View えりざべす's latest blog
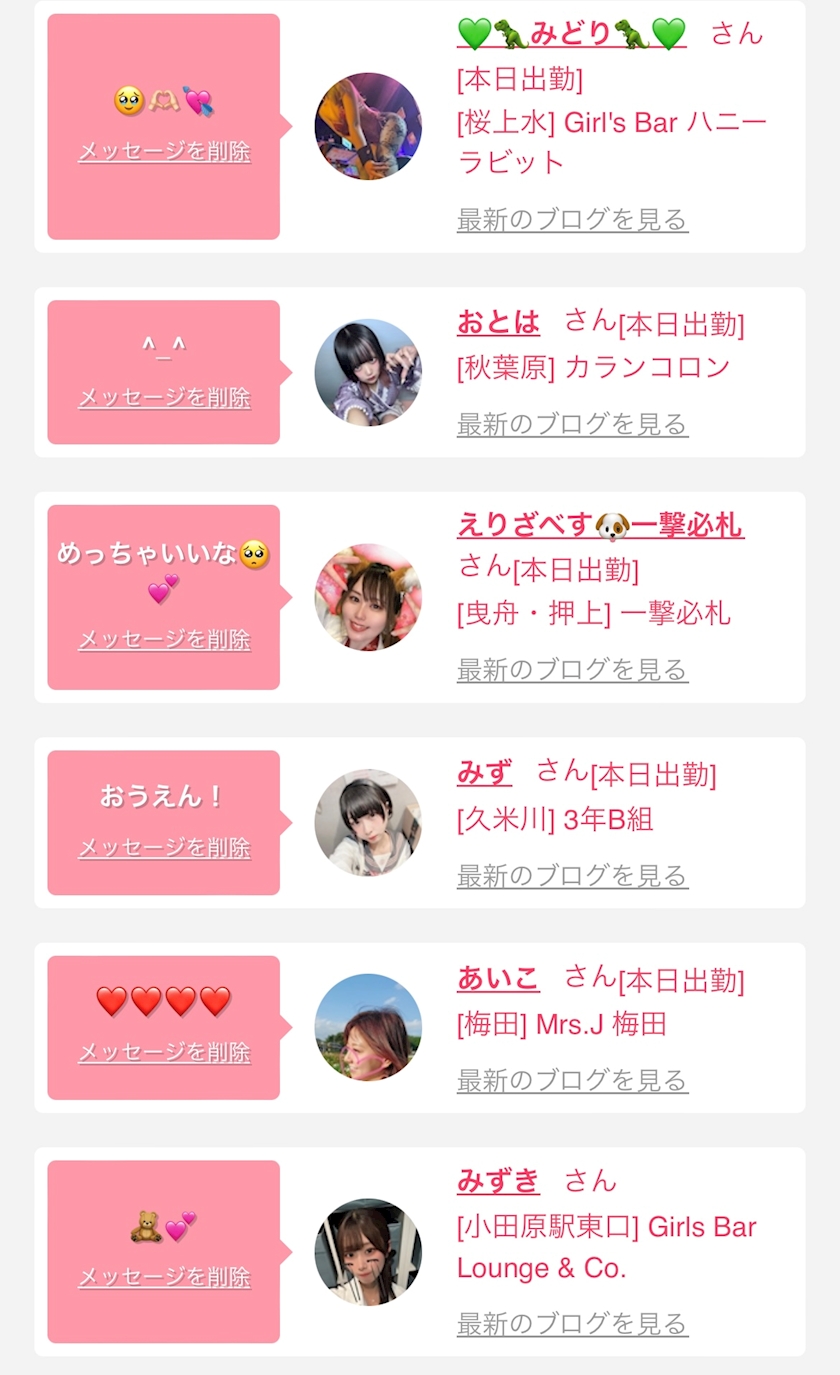Image resolution: width=840 pixels, height=1375 pixels. click(572, 669)
